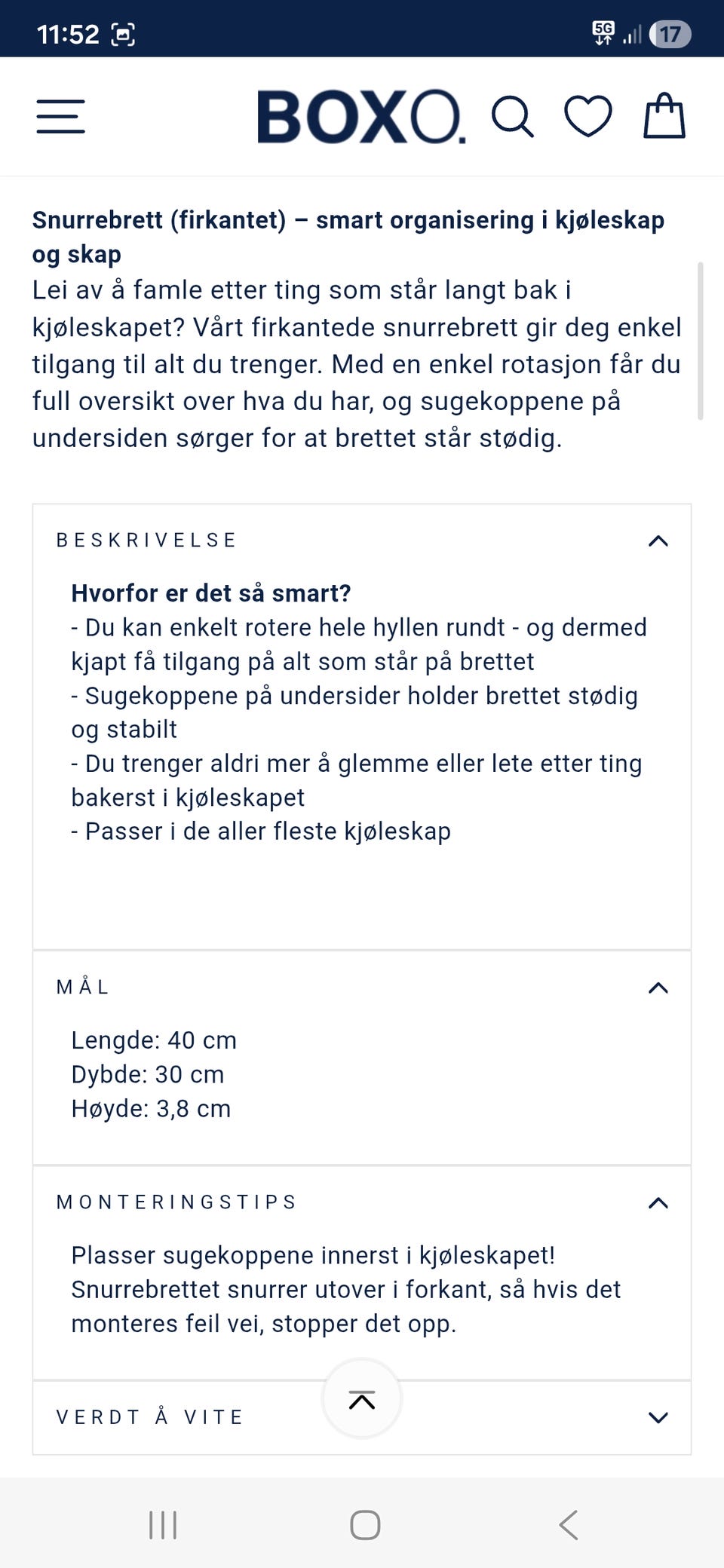This screenshot has width=724, height=1568.
Task: Open the search icon
Action: [514, 117]
